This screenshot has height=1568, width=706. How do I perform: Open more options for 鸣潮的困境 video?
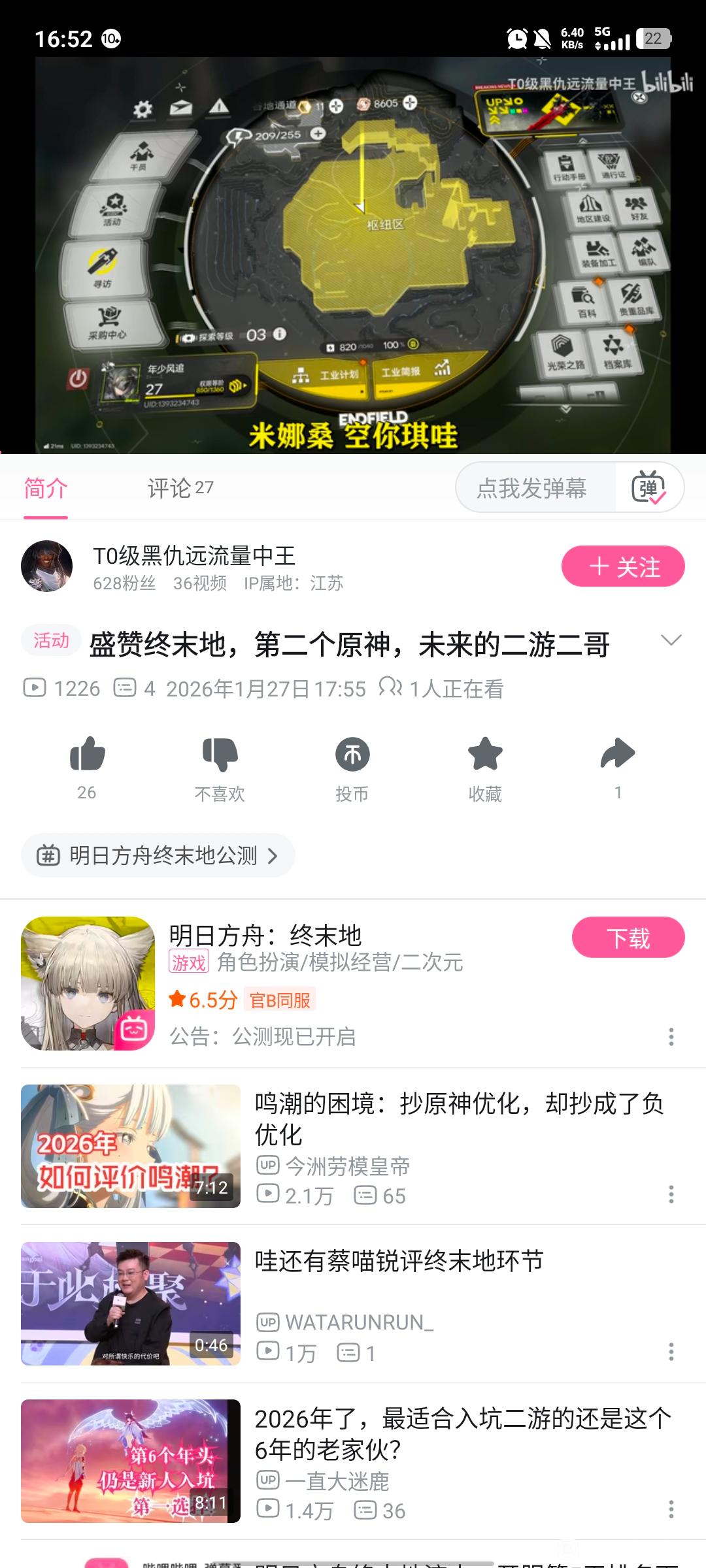671,1194
